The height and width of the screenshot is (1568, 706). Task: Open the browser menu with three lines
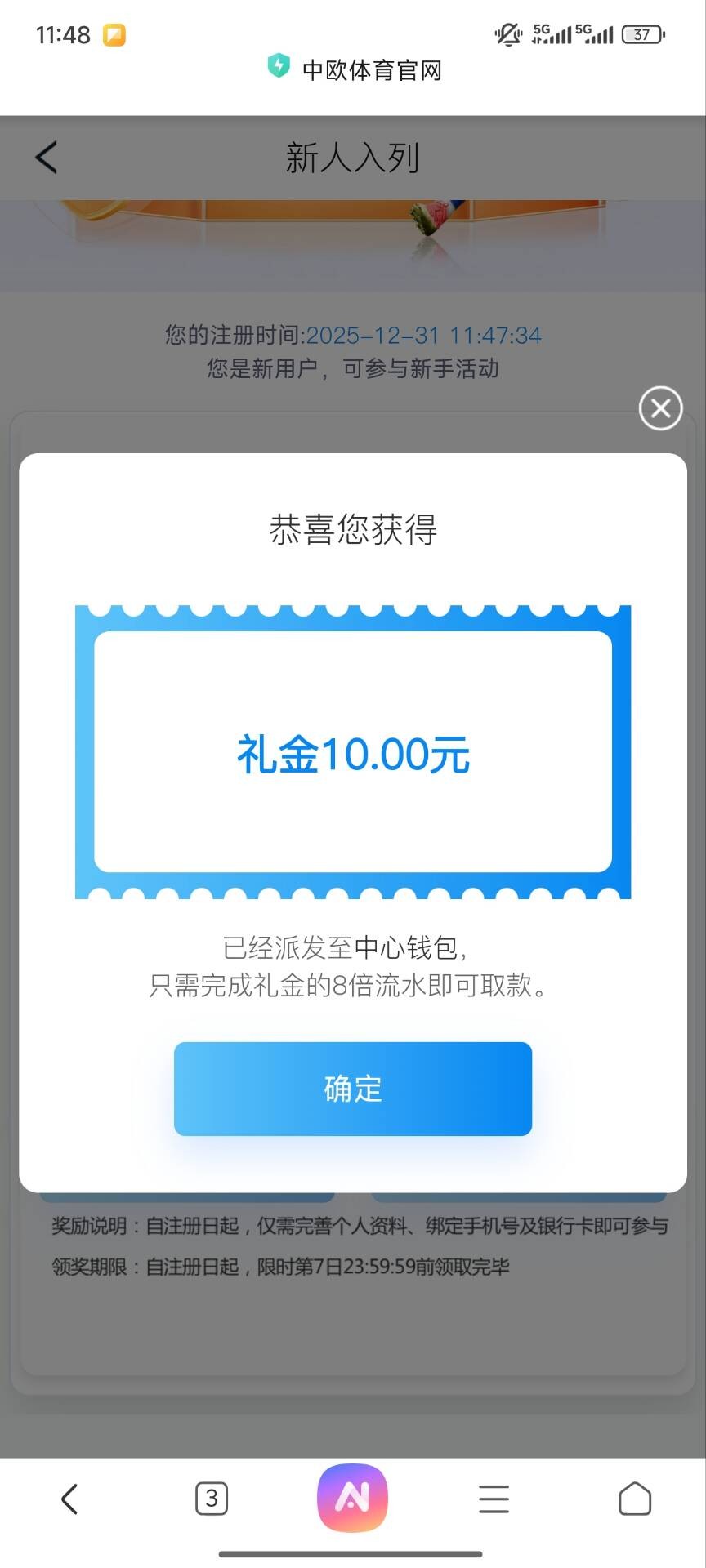tap(494, 1499)
